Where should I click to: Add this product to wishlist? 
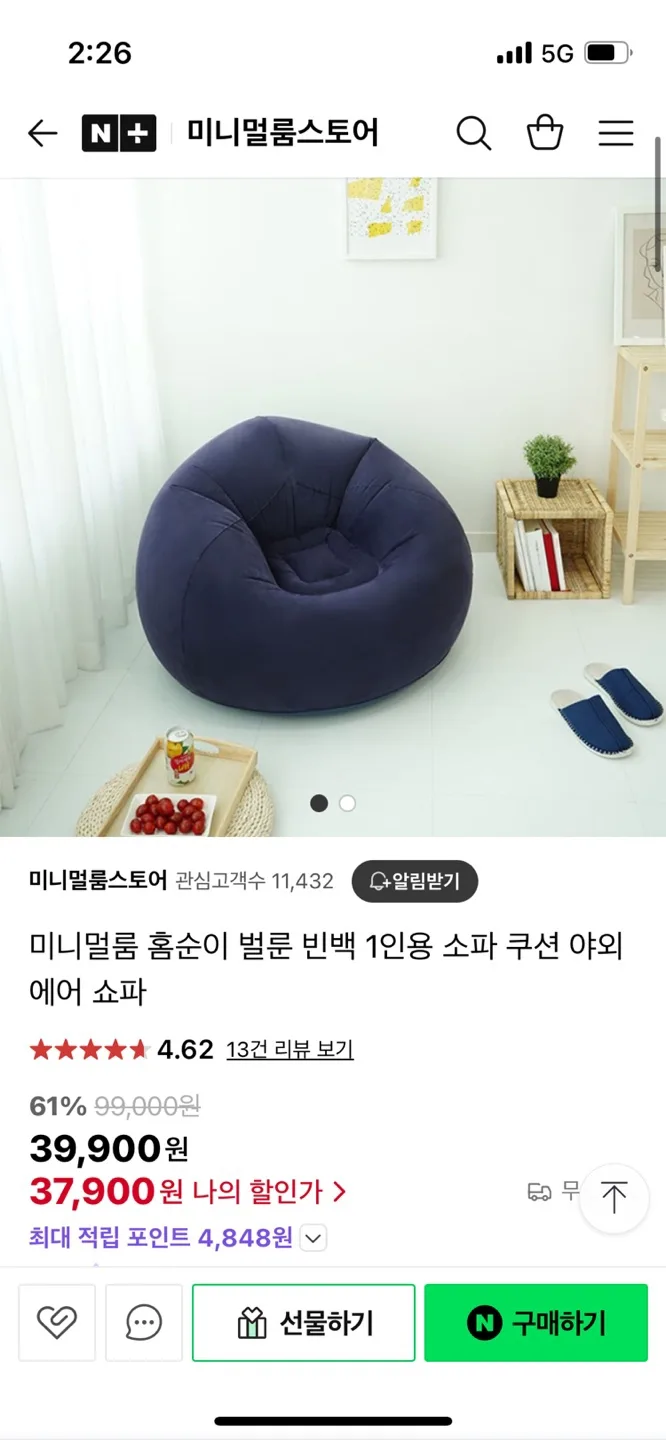(57, 1323)
